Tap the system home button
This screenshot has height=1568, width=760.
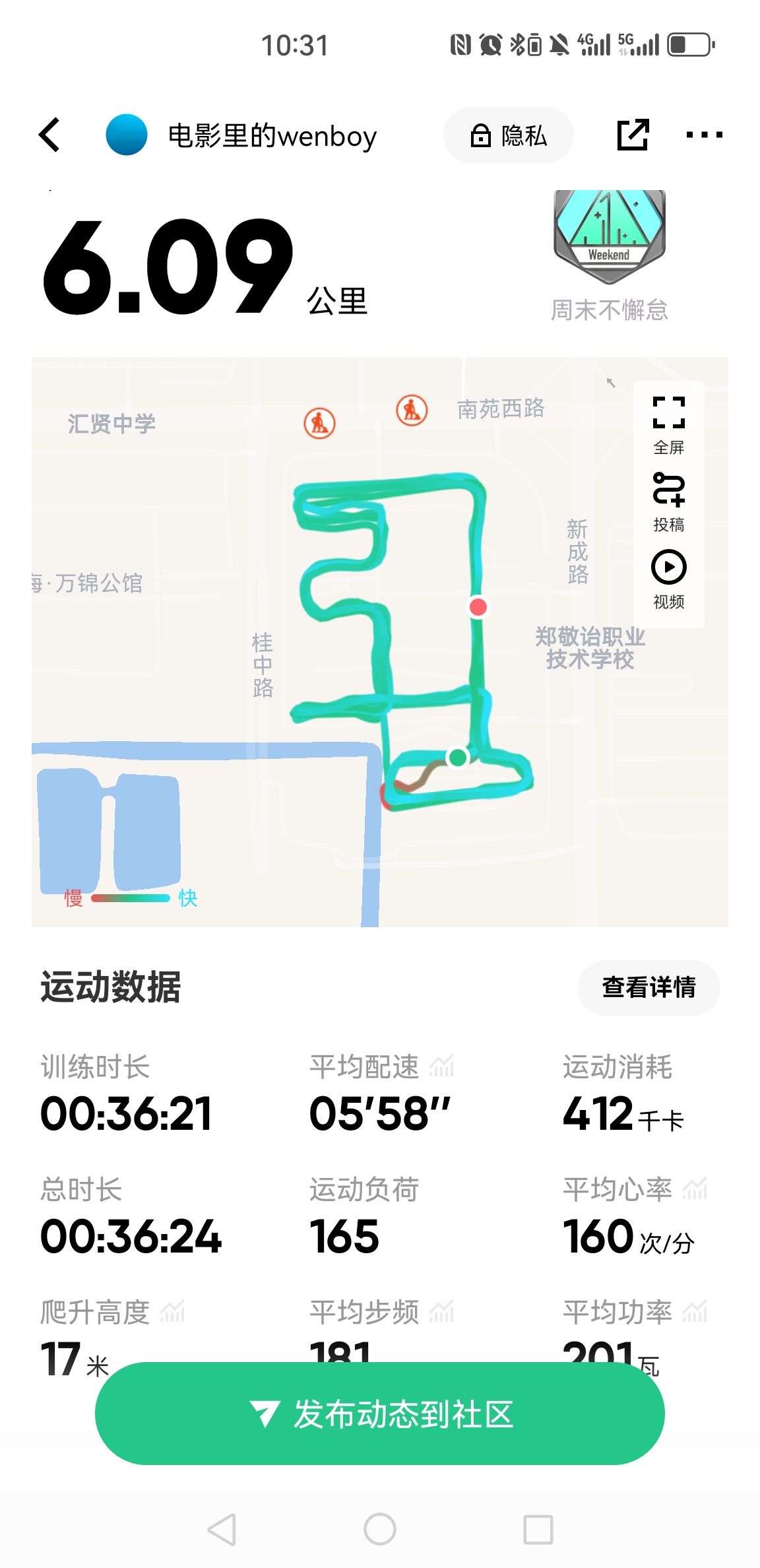[380, 1528]
